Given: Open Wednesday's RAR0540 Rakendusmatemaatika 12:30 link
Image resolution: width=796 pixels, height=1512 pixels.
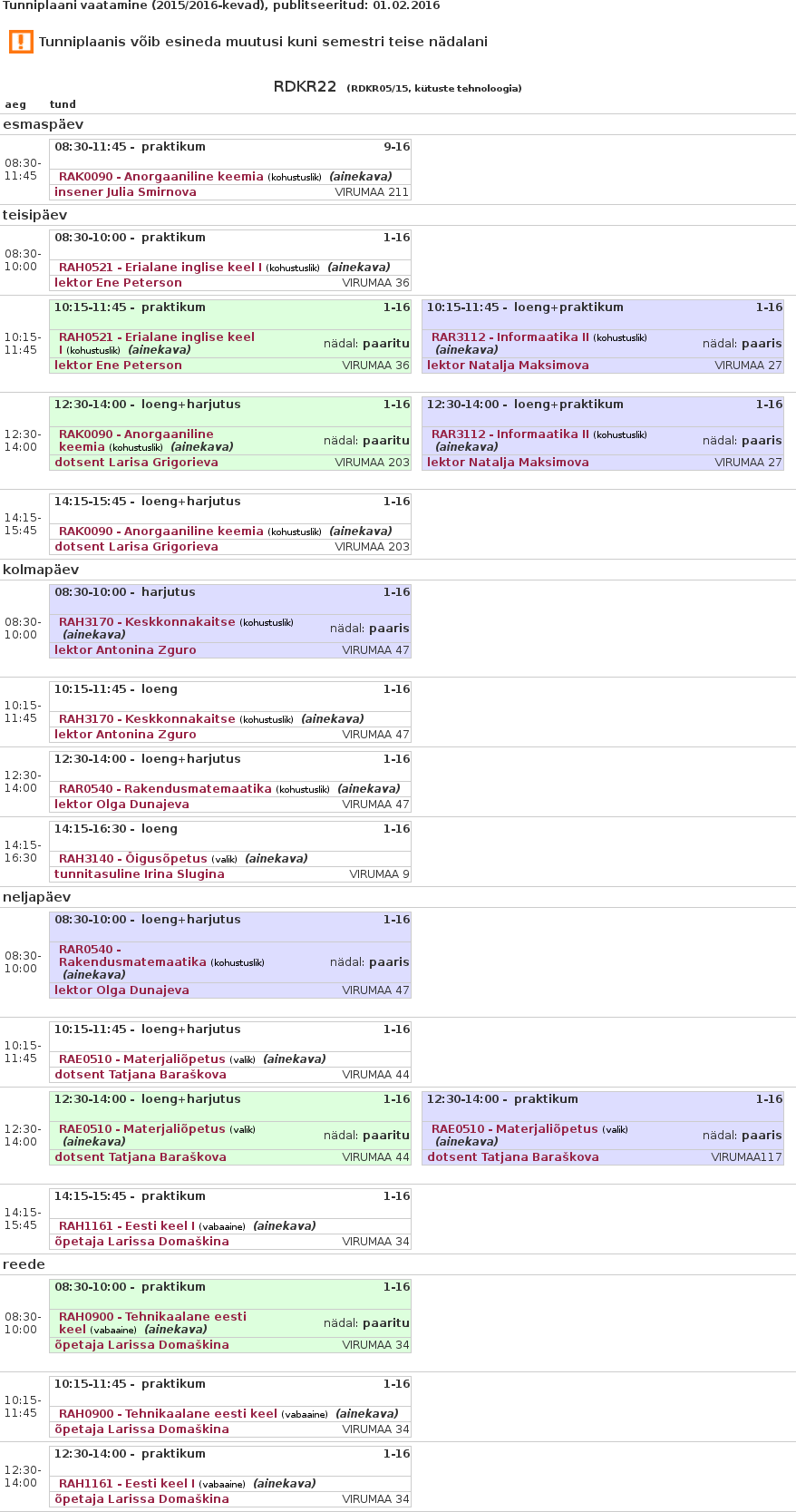Looking at the screenshot, I should [x=165, y=789].
